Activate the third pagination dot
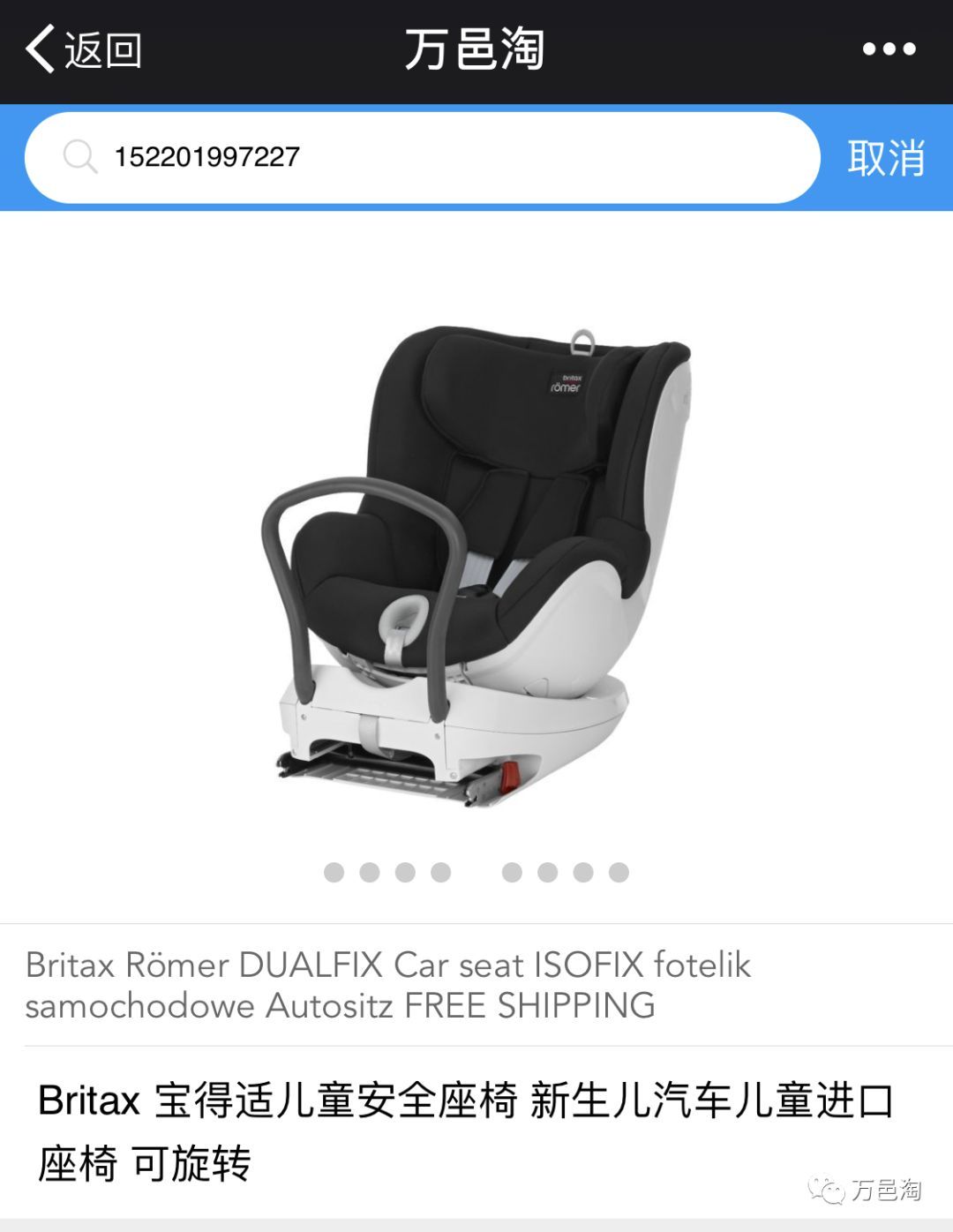 coord(404,872)
